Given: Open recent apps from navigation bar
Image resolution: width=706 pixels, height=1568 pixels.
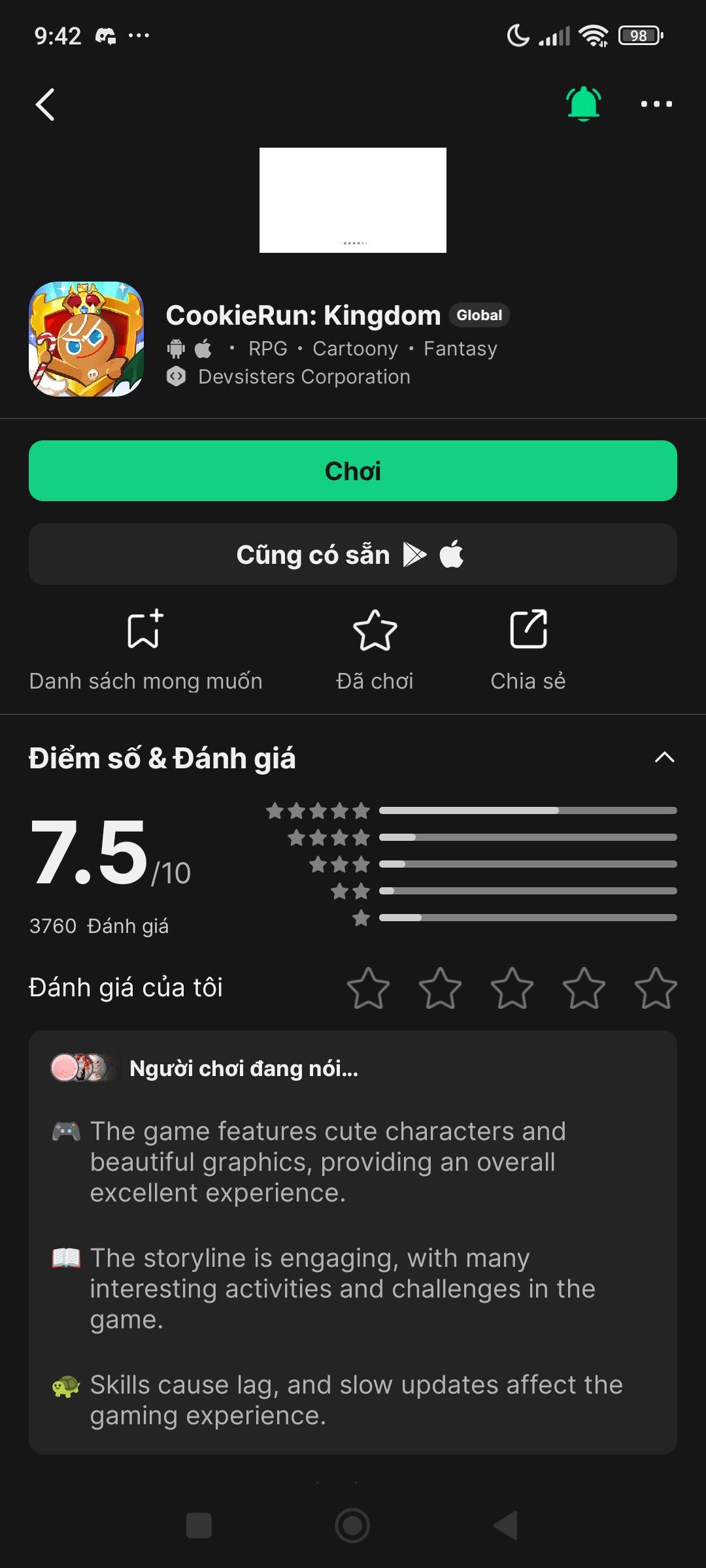Looking at the screenshot, I should [199, 1526].
